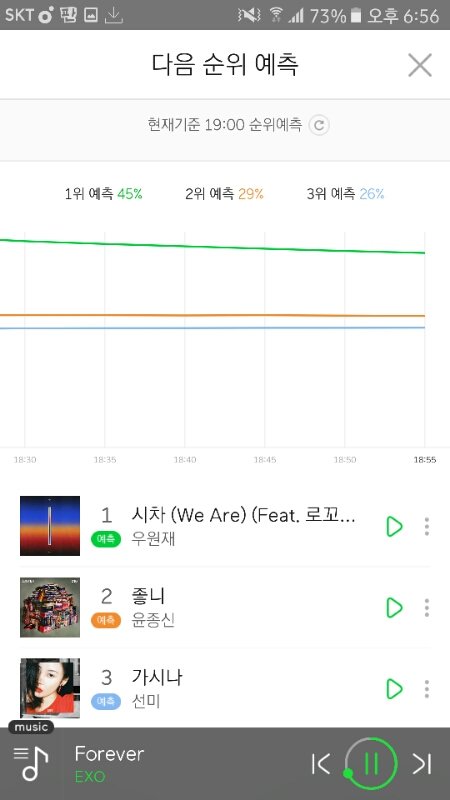The height and width of the screenshot is (800, 450).
Task: Open the 좋니 album cover
Action: pyautogui.click(x=50, y=607)
